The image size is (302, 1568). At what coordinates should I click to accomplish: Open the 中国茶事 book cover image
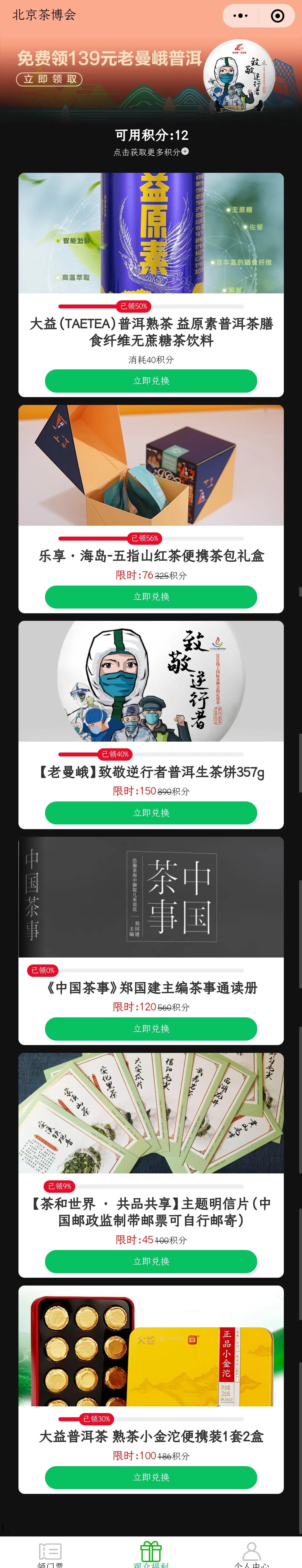[151, 897]
